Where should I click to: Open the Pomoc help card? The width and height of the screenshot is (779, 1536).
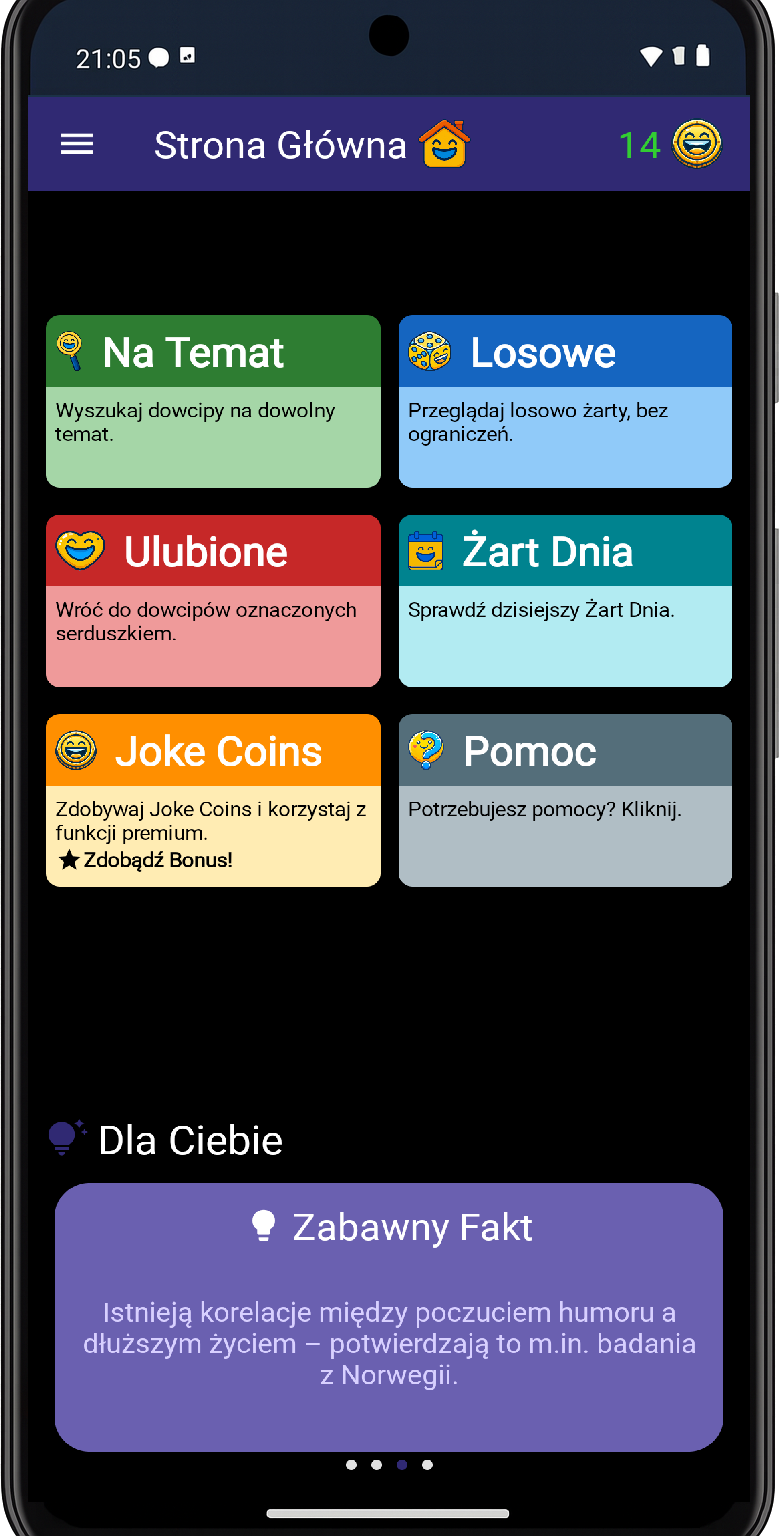(x=565, y=799)
